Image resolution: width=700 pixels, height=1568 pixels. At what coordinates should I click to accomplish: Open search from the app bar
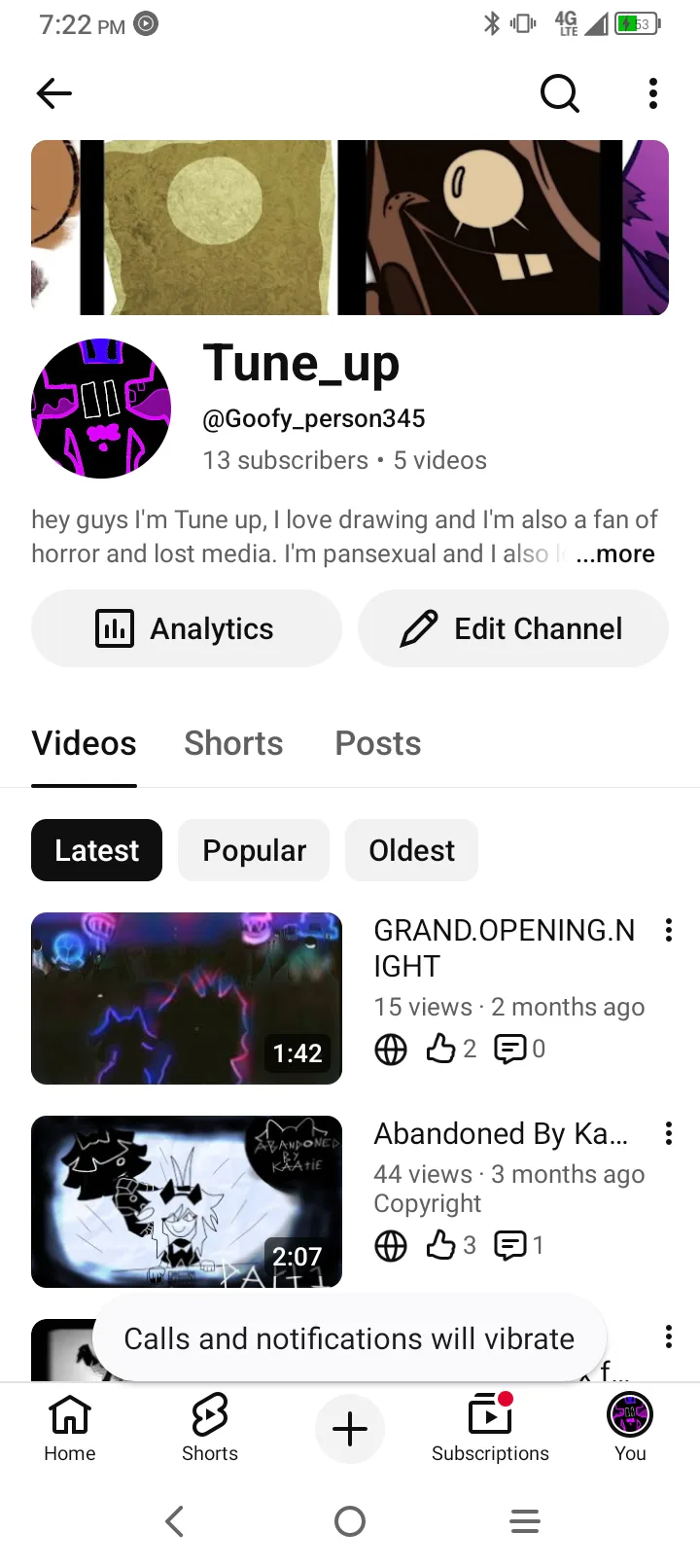coord(560,93)
